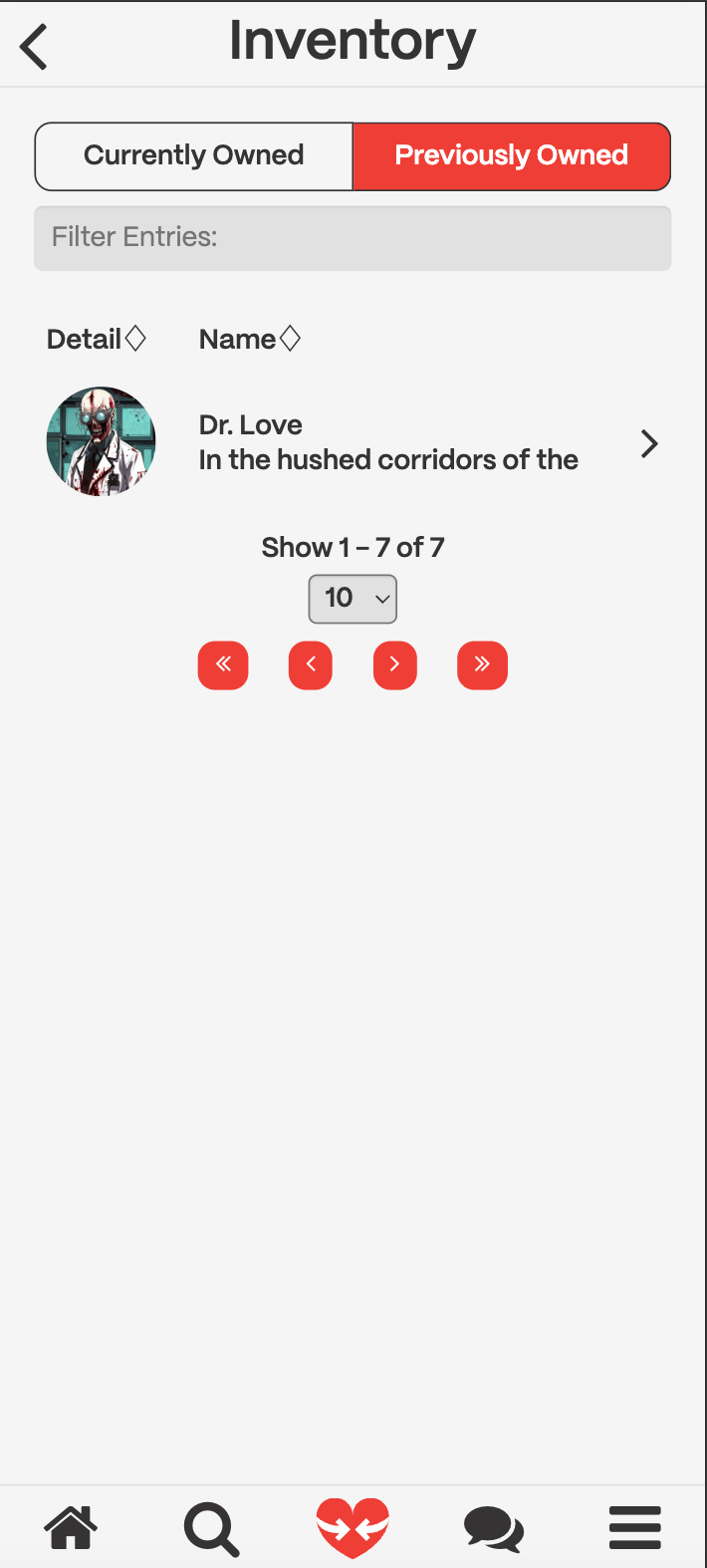The width and height of the screenshot is (707, 1568).
Task: Open the Home tab in bottom bar
Action: (x=71, y=1527)
